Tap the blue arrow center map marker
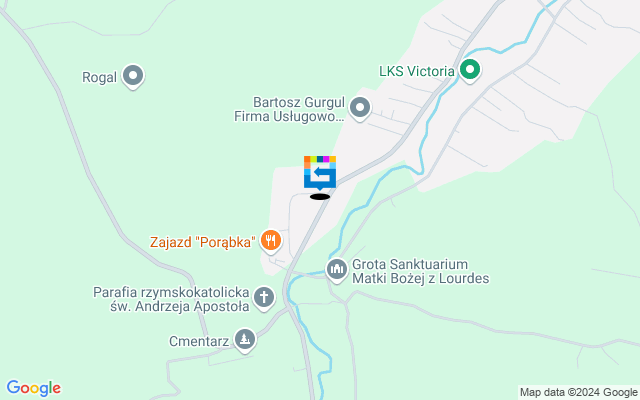The height and width of the screenshot is (400, 640). 320,172
